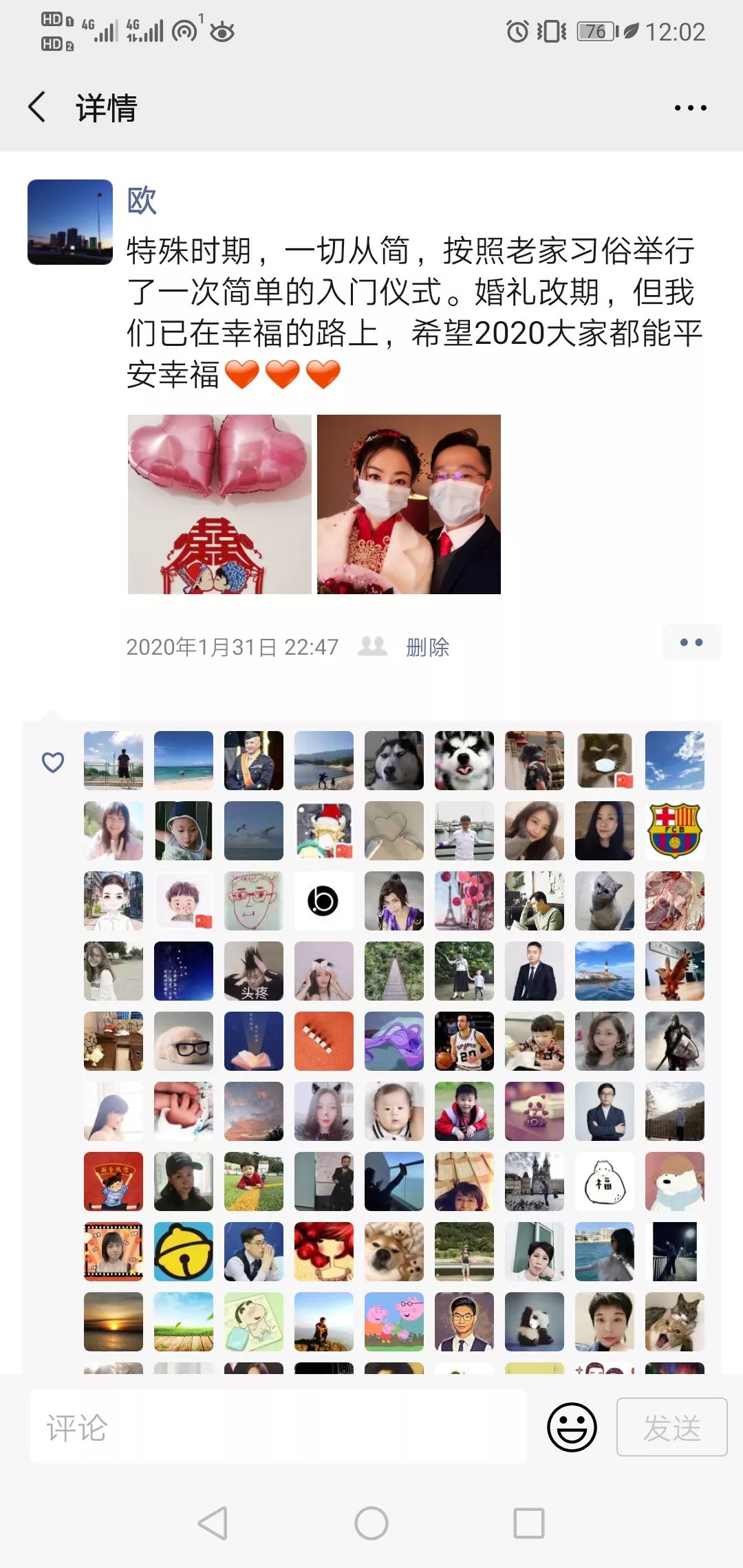Check who can see this post

(372, 646)
